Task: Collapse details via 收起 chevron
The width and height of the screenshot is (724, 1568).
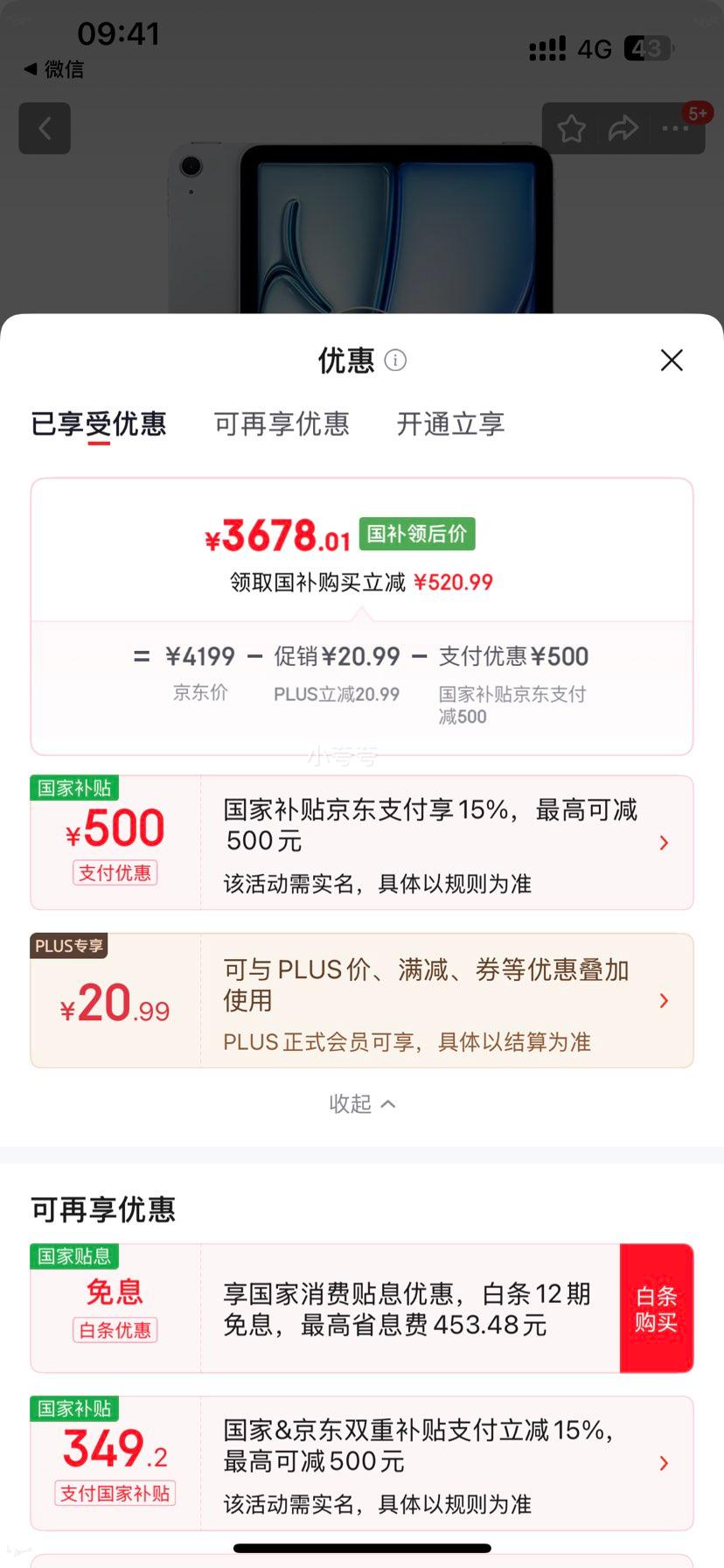Action: 362,1103
